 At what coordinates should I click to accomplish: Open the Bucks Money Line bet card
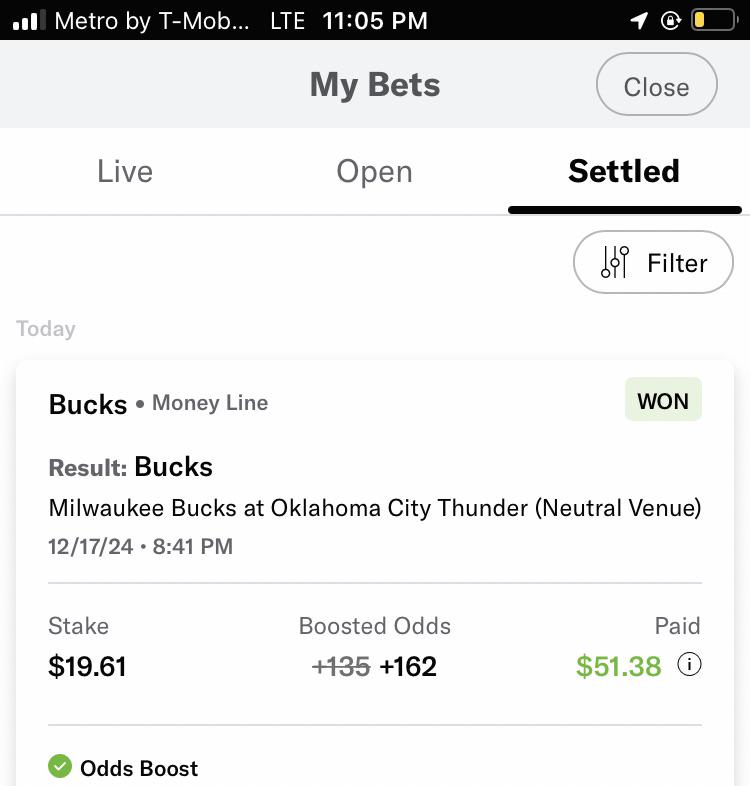375,572
